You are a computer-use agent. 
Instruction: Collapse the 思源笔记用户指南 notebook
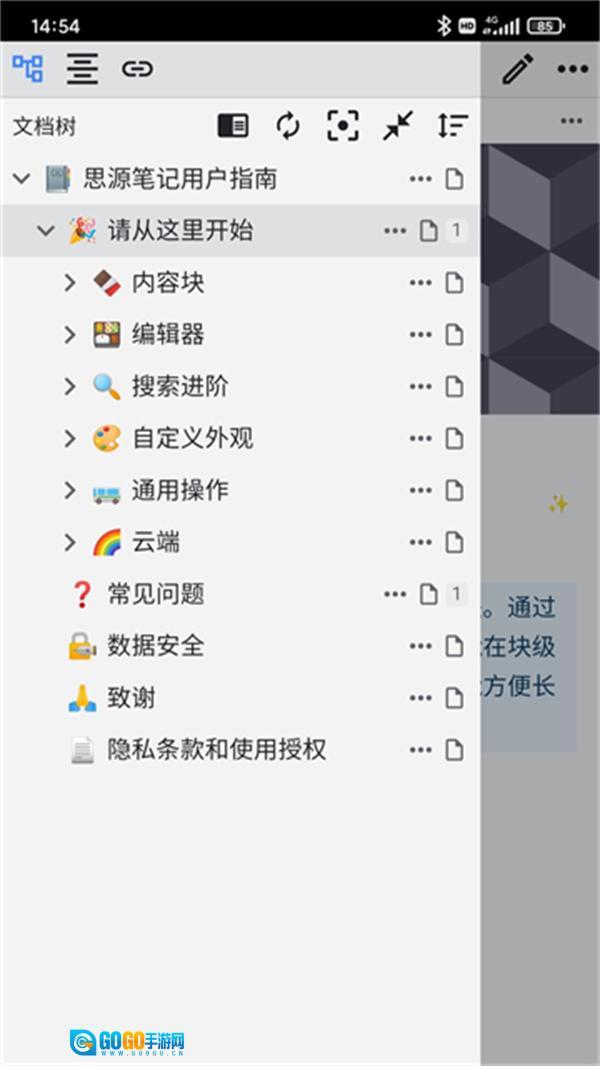pyautogui.click(x=21, y=179)
